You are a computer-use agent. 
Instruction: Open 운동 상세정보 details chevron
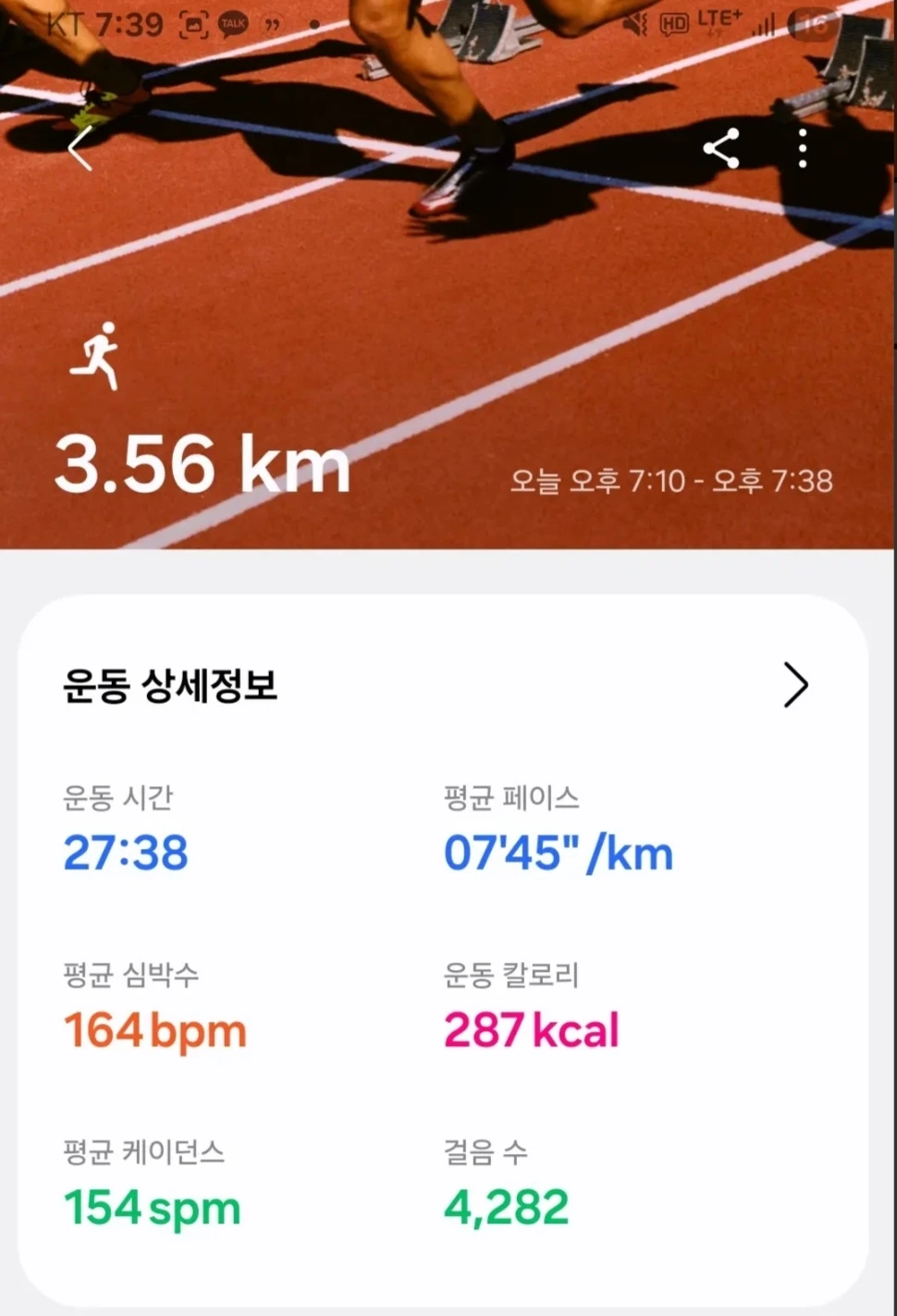click(x=795, y=685)
